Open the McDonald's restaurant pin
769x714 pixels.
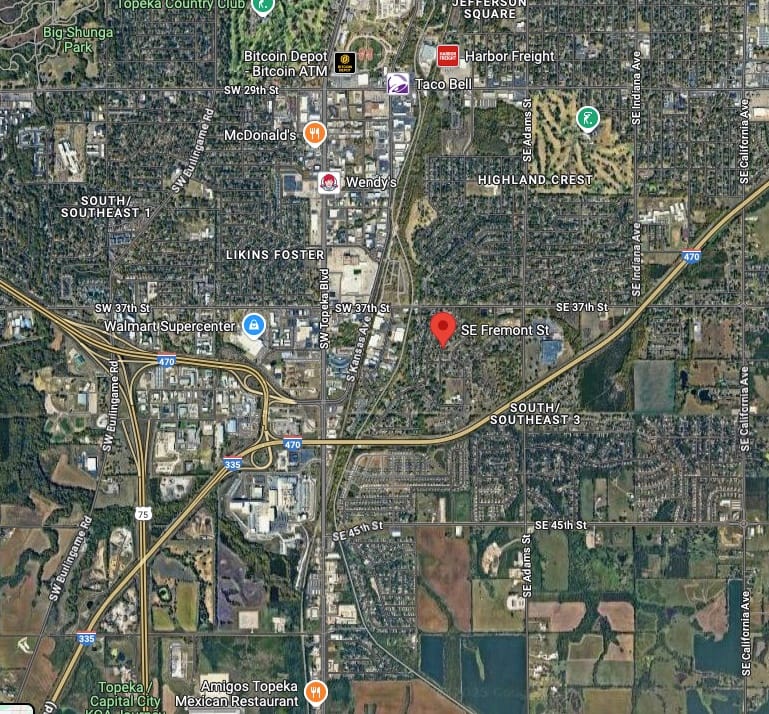315,134
